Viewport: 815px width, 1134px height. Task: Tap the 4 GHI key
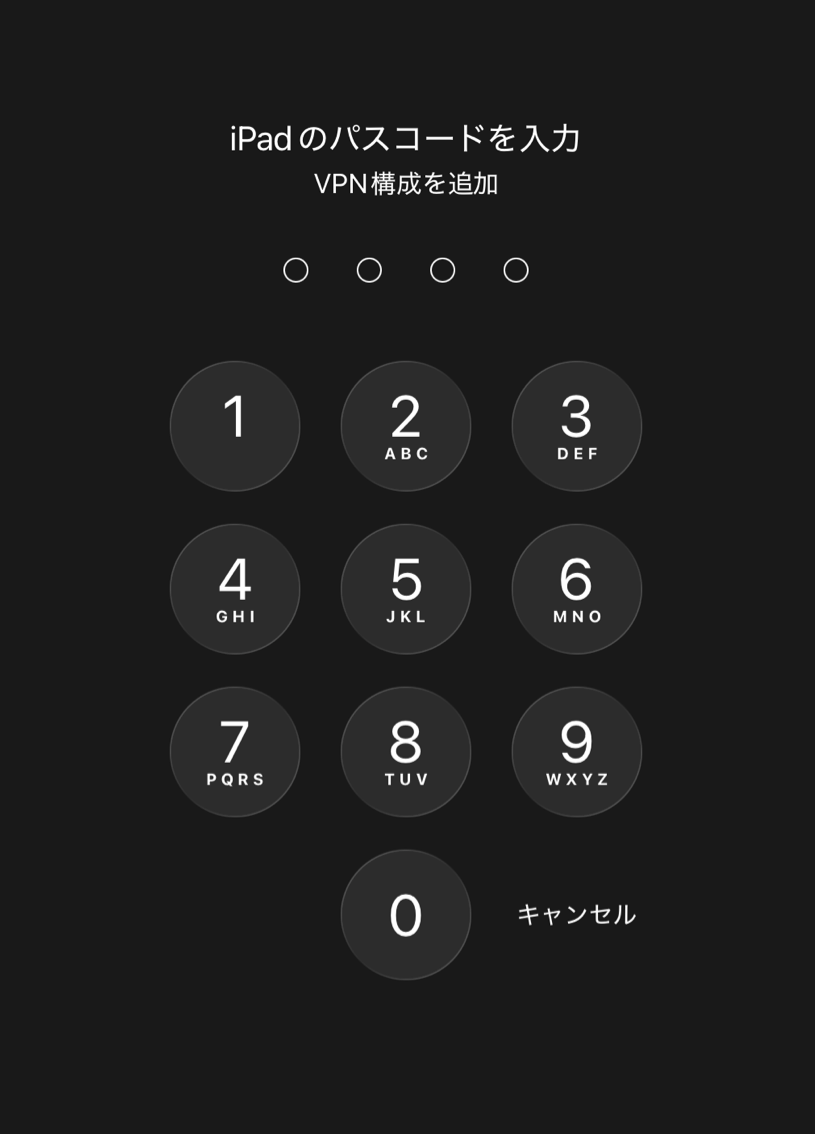point(235,589)
